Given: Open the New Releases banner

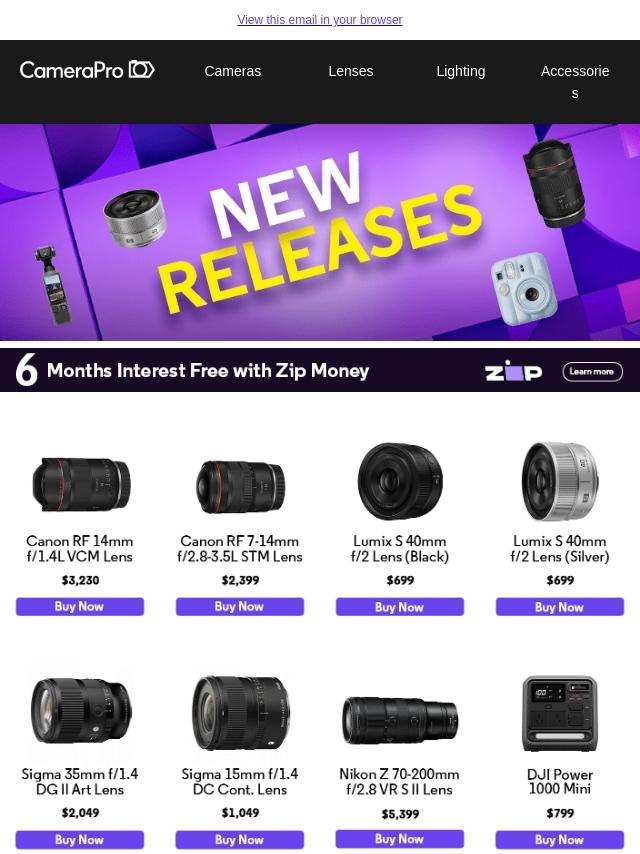Looking at the screenshot, I should (x=320, y=233).
